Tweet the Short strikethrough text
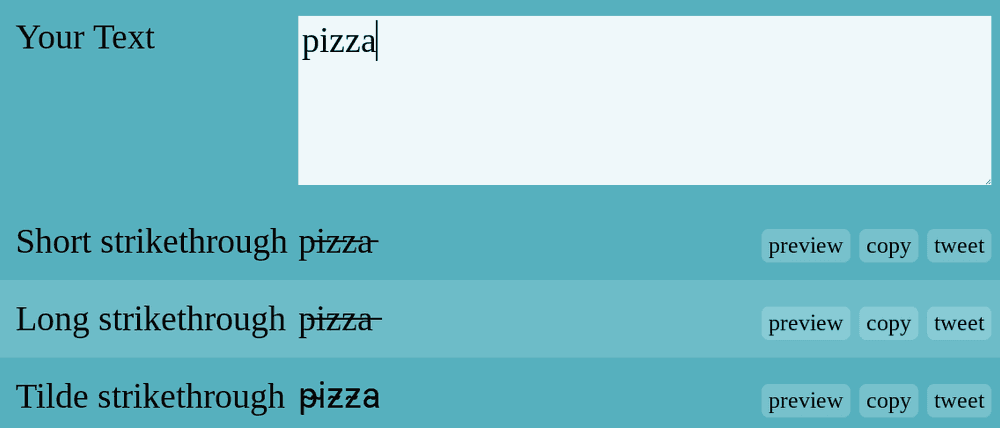 (958, 246)
